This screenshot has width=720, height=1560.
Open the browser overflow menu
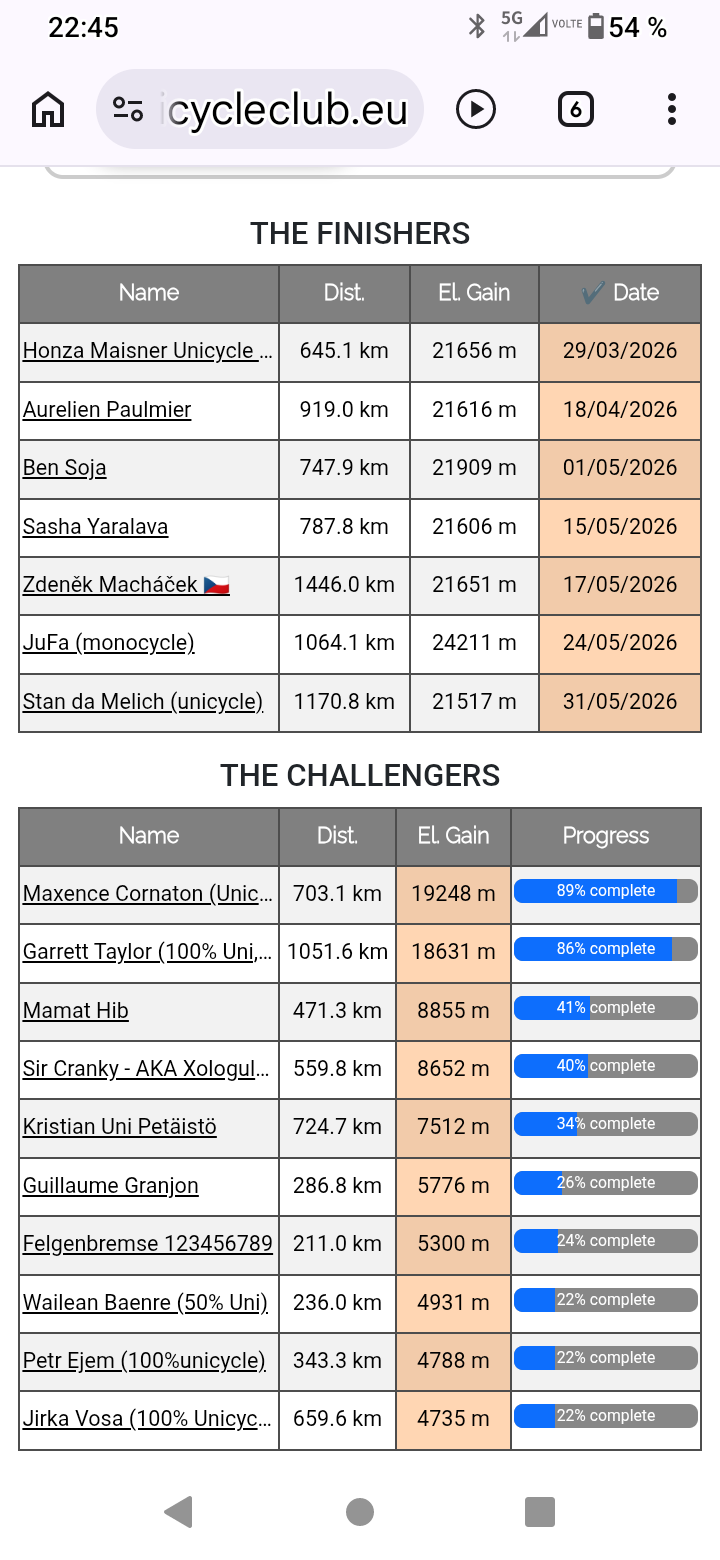coord(672,109)
